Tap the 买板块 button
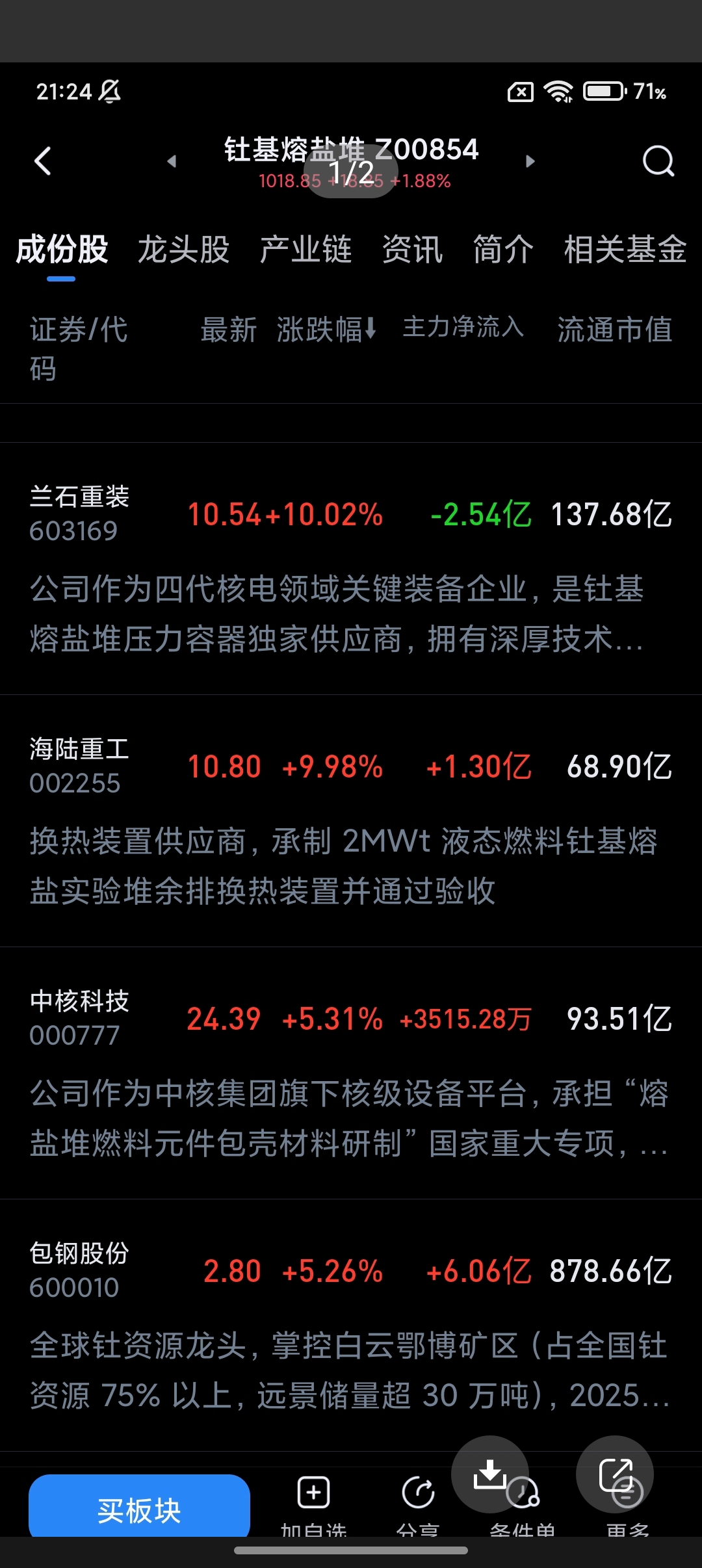The width and height of the screenshot is (702, 1568). 139,1508
